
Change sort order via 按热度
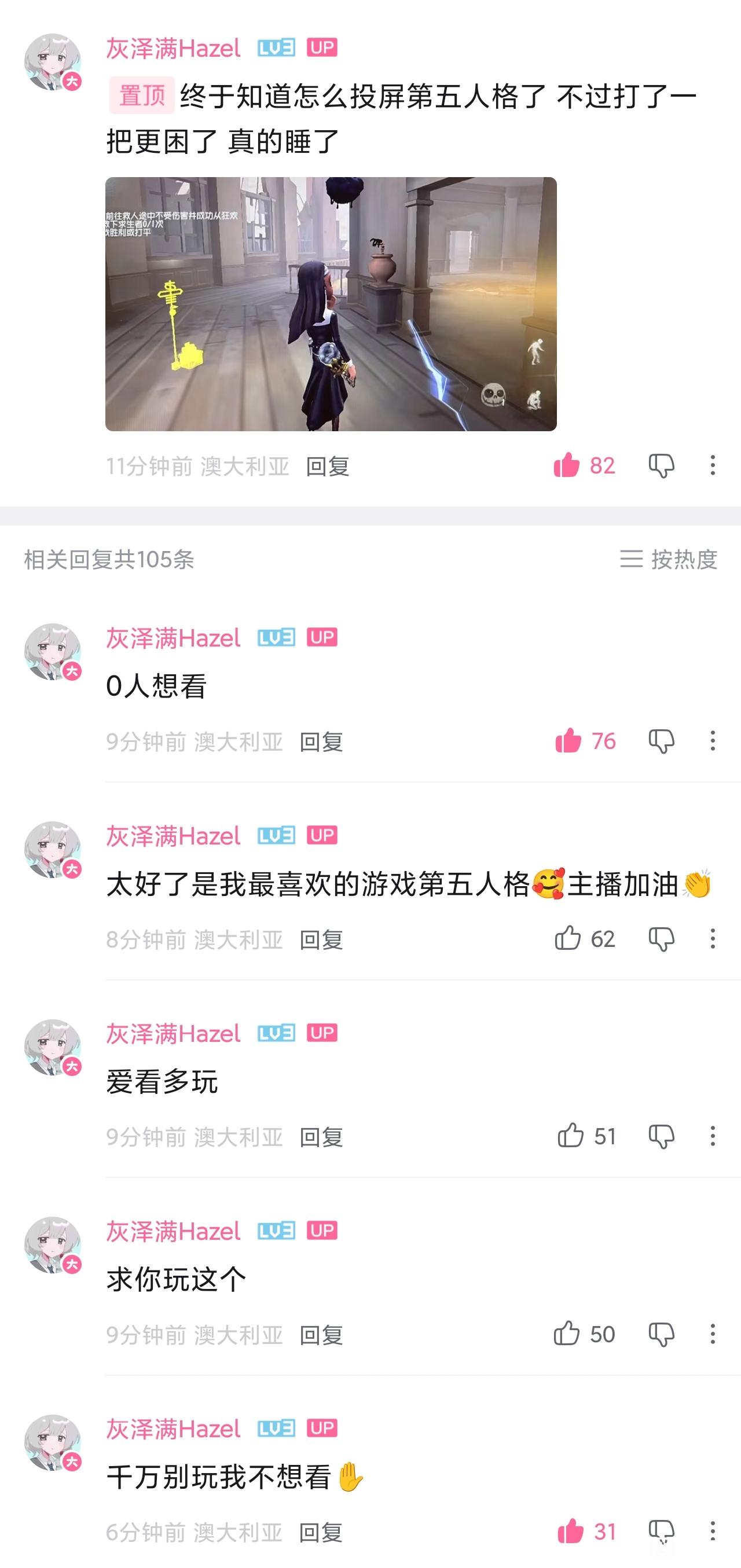click(669, 559)
